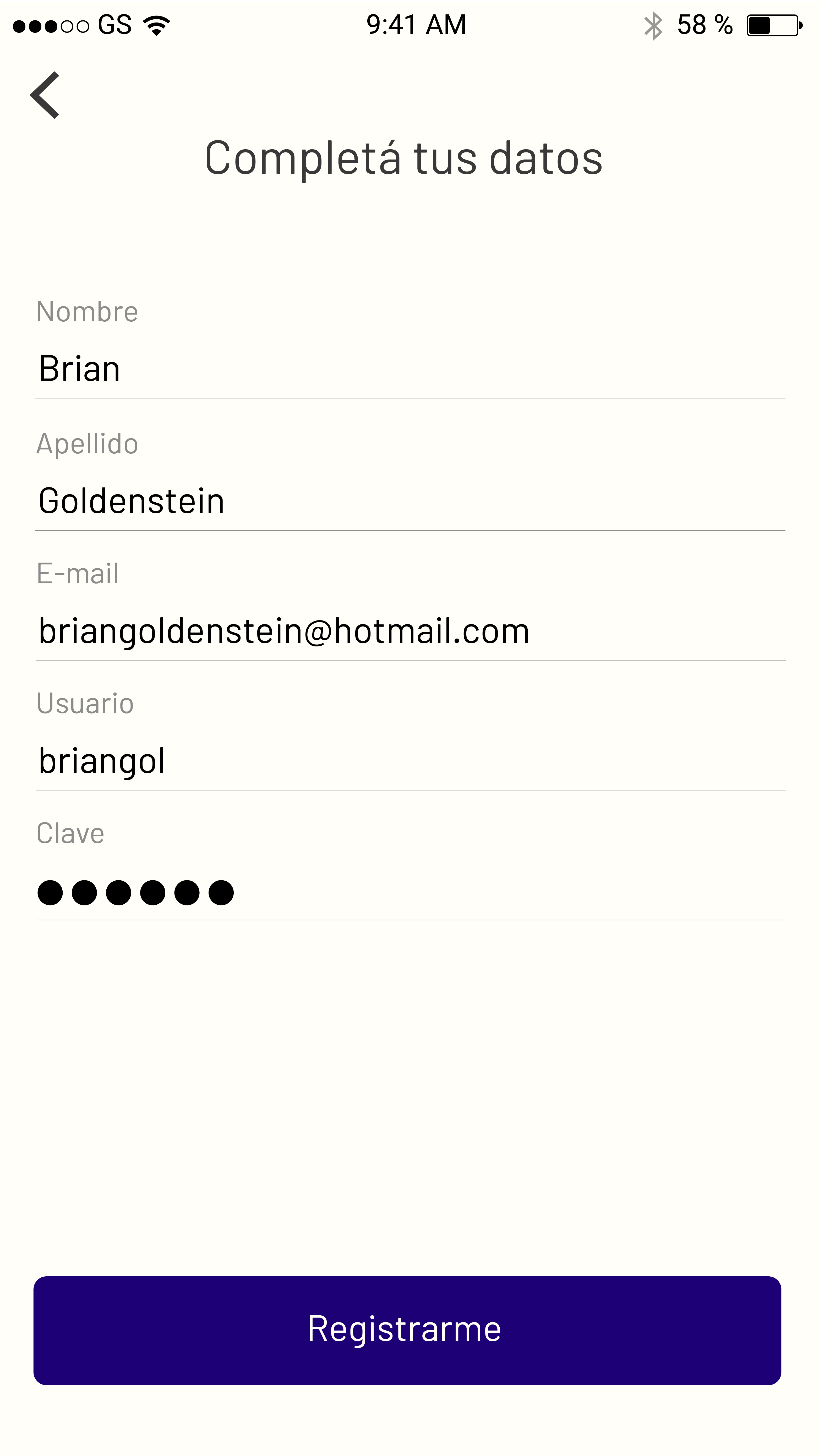
Task: Go back using the arrow icon
Action: pos(45,95)
